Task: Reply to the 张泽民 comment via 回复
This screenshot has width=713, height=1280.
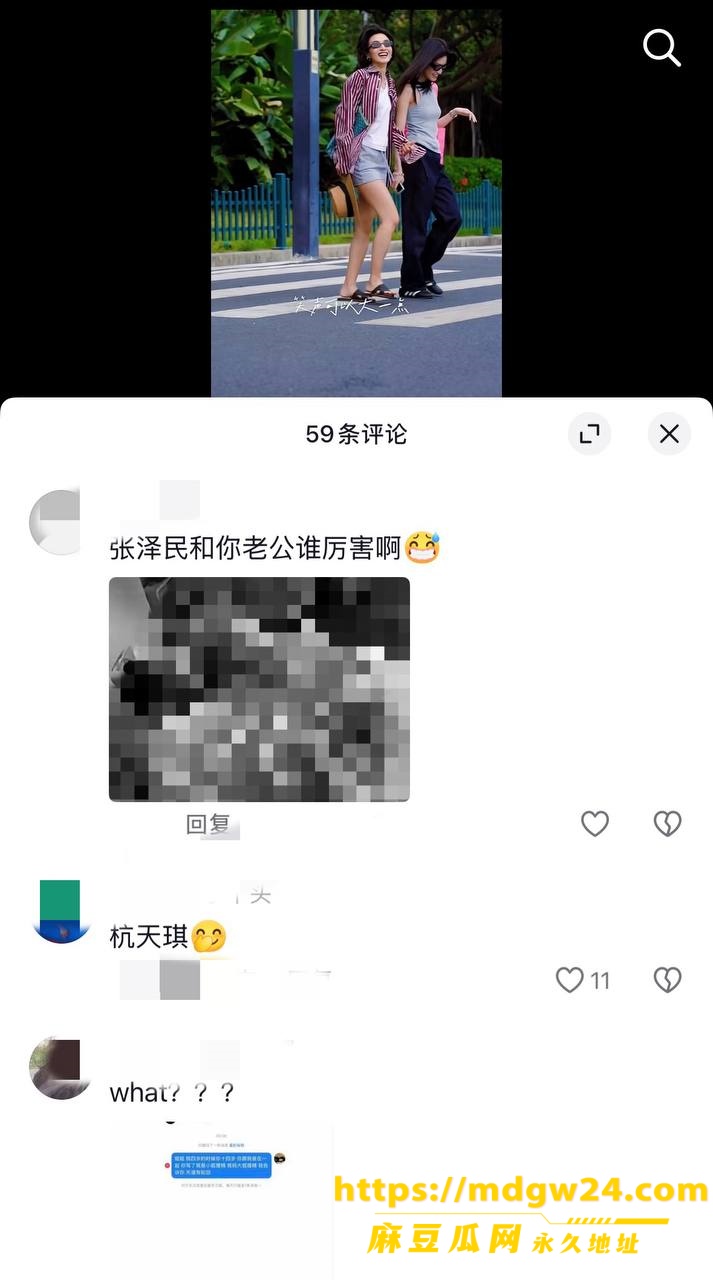Action: pyautogui.click(x=208, y=824)
